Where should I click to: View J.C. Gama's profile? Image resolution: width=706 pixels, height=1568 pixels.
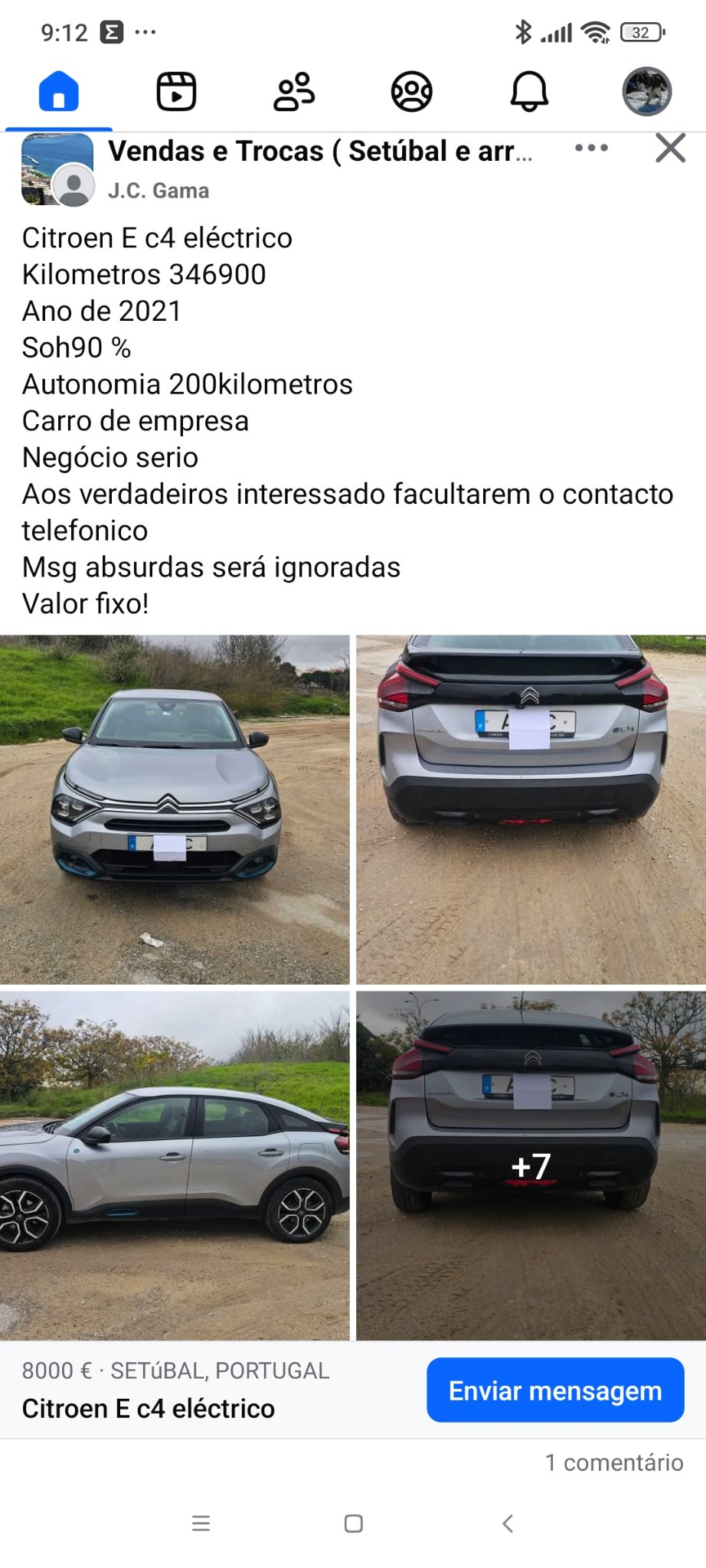point(159,191)
